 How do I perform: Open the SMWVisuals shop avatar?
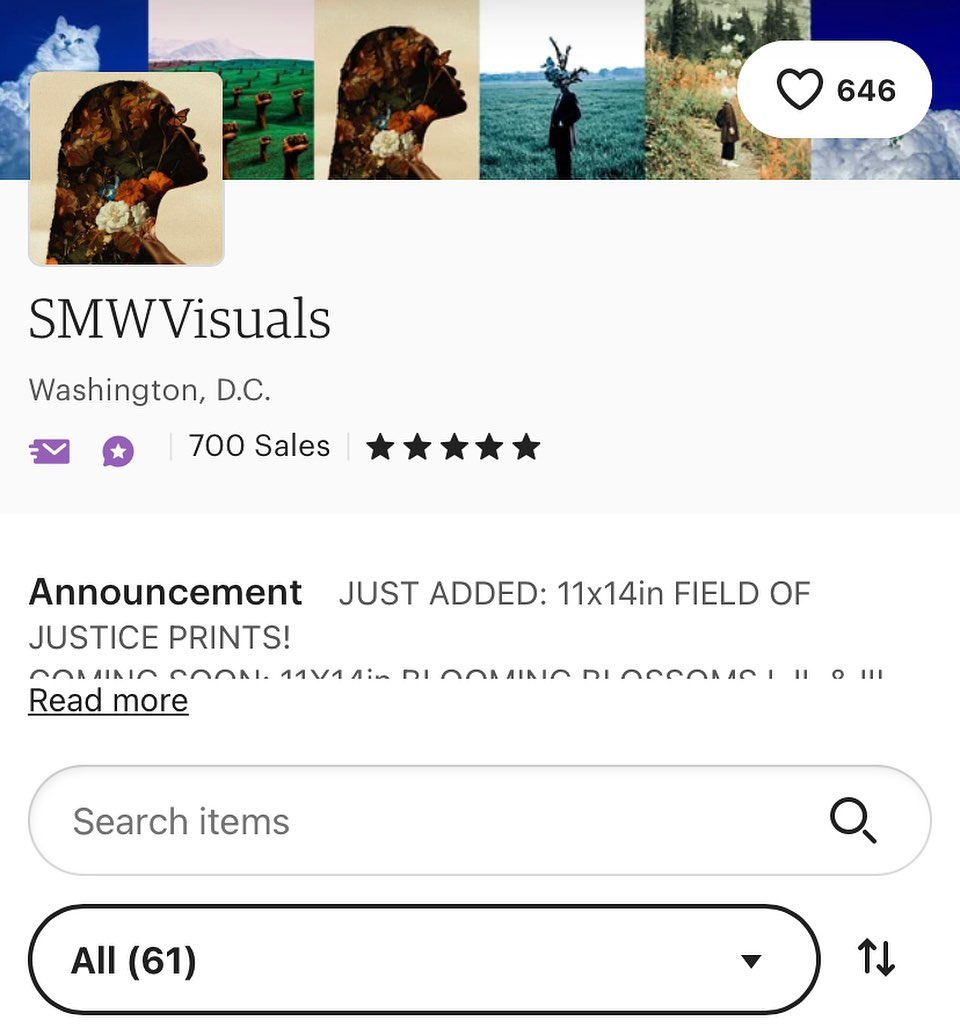126,169
